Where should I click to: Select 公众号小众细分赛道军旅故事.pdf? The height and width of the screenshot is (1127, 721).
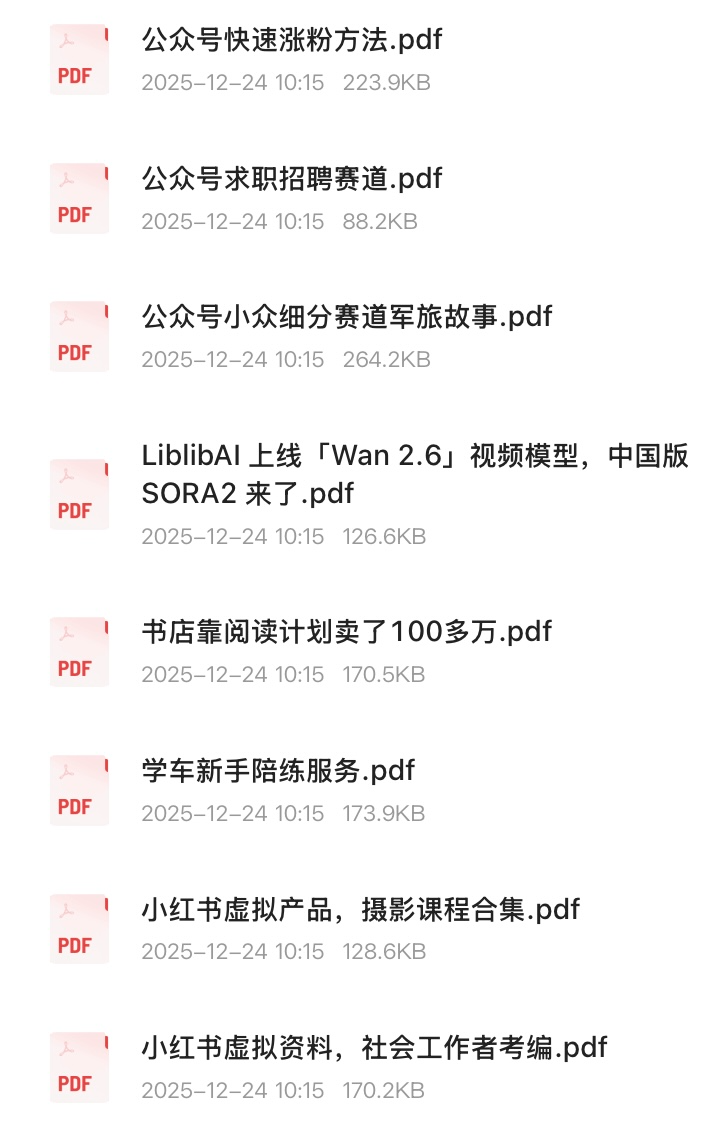click(x=347, y=317)
